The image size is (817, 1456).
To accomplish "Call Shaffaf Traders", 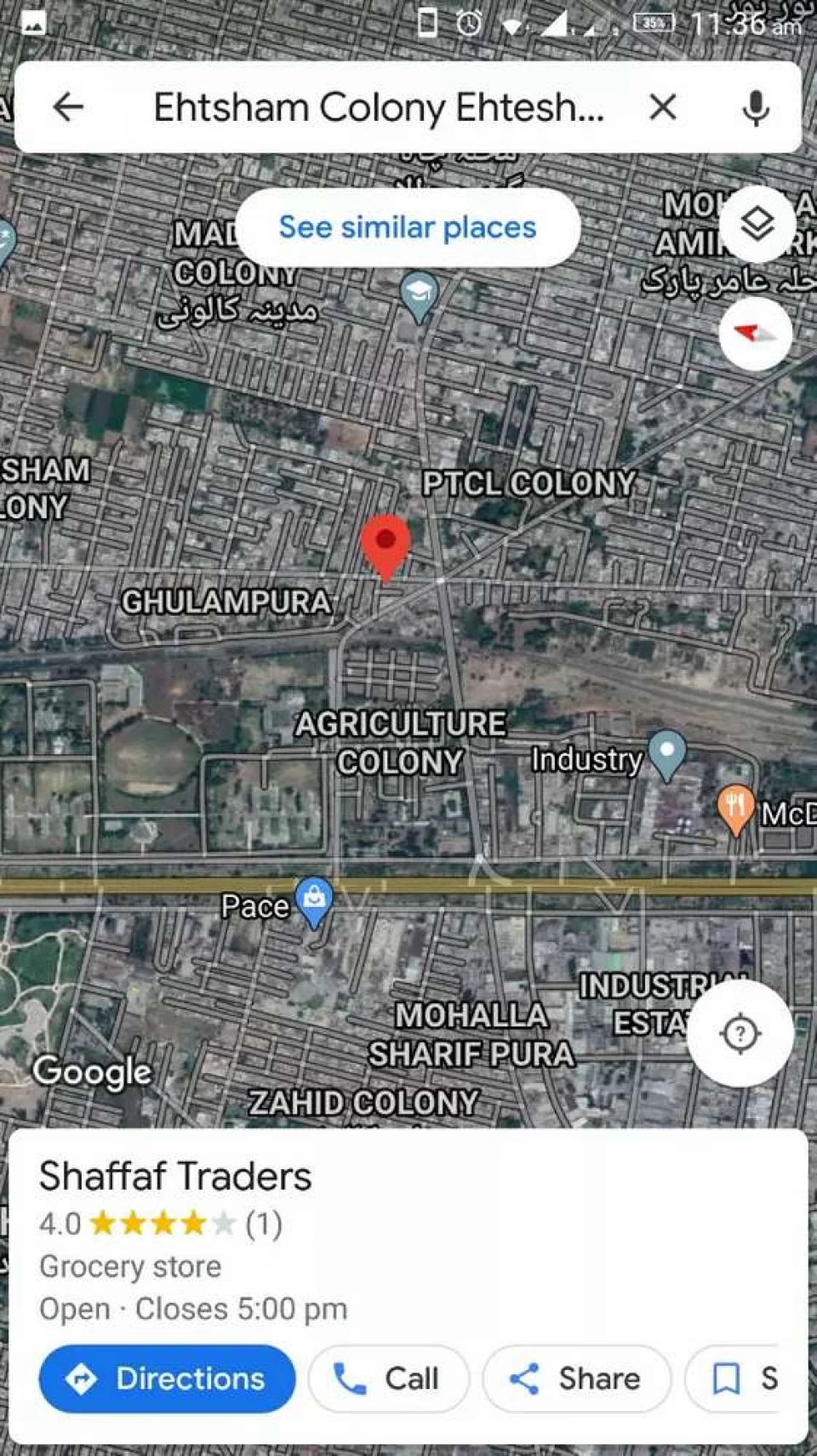I will click(x=388, y=1379).
